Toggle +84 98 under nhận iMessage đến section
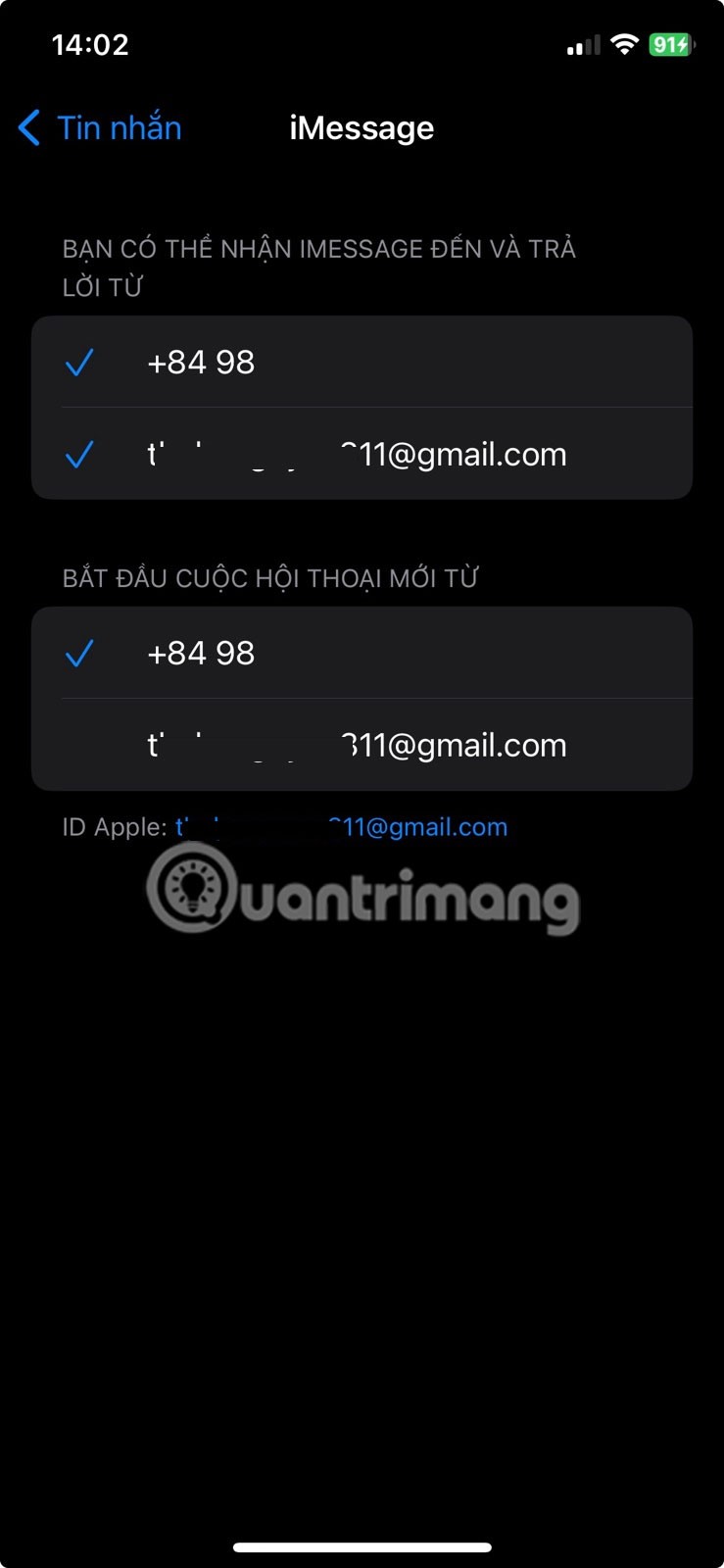The image size is (724, 1568). 361,363
